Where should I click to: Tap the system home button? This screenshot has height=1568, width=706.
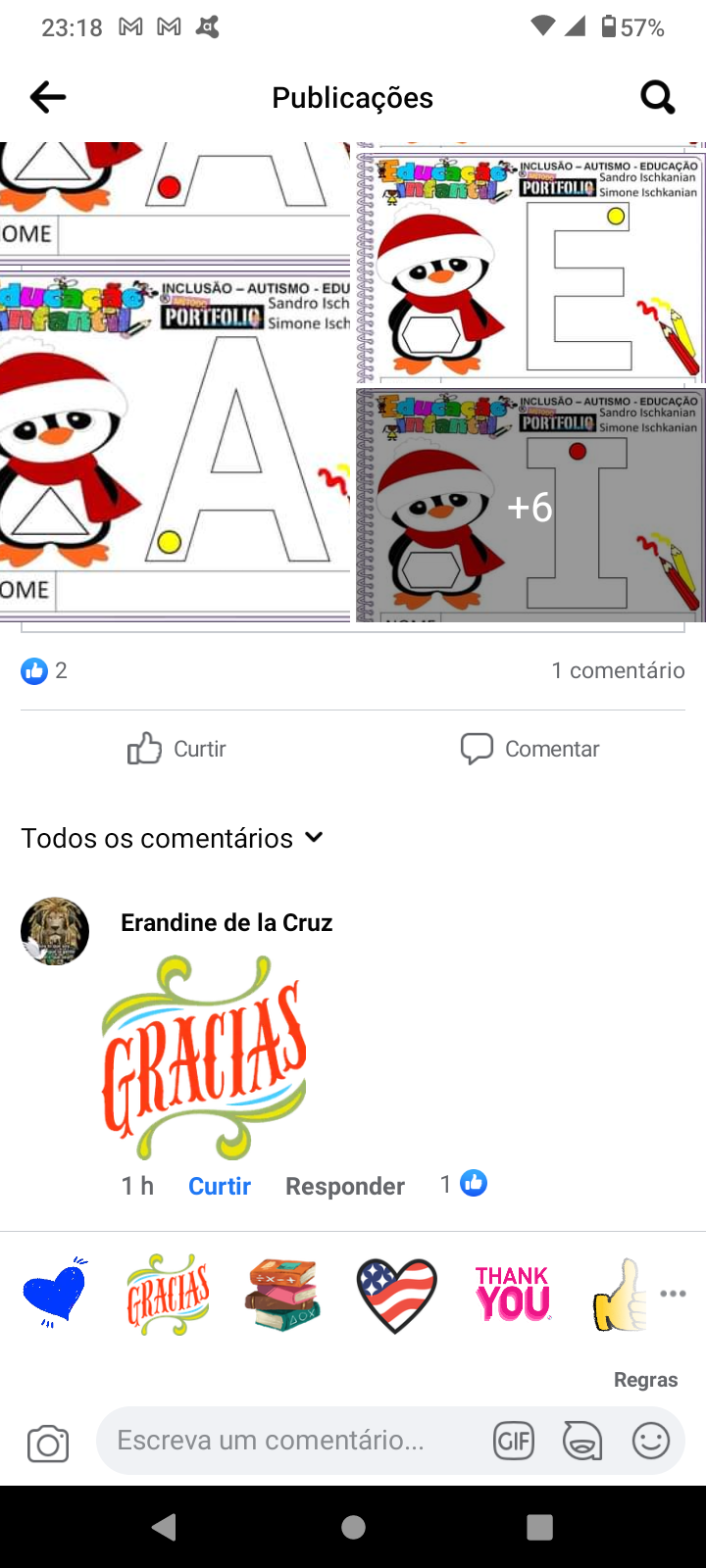click(353, 1527)
